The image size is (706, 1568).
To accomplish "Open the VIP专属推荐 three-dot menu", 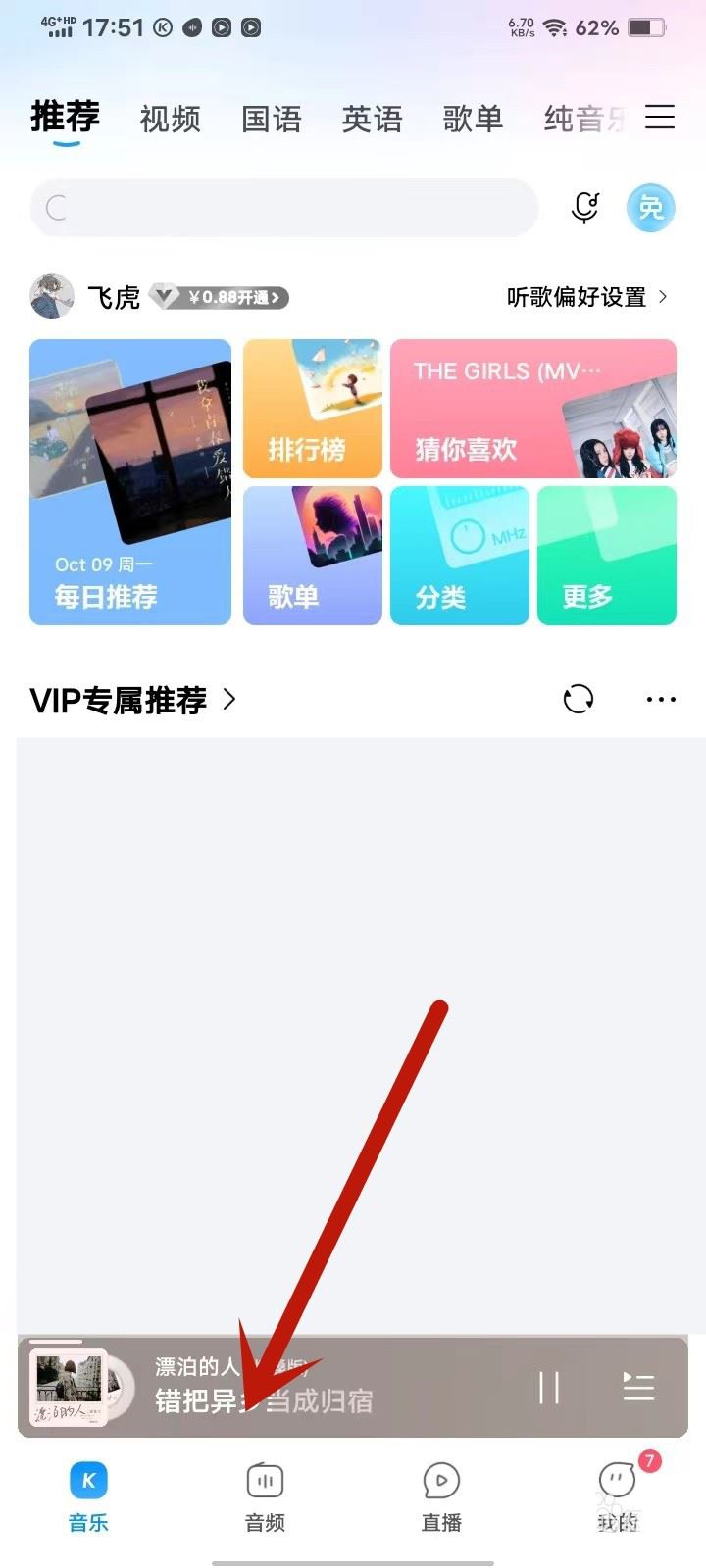I will point(661,699).
